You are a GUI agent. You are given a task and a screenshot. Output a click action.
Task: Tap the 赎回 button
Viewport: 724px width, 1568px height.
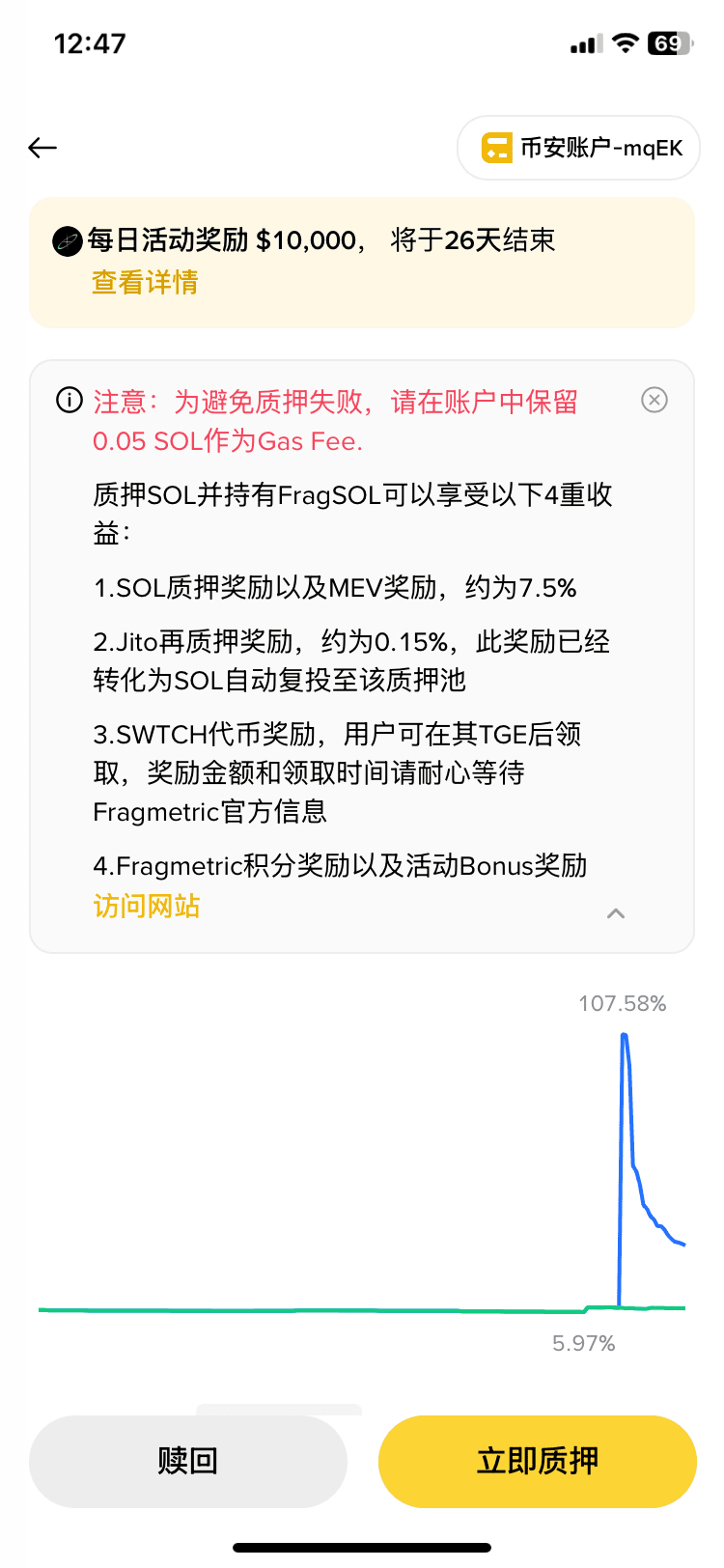click(188, 1461)
